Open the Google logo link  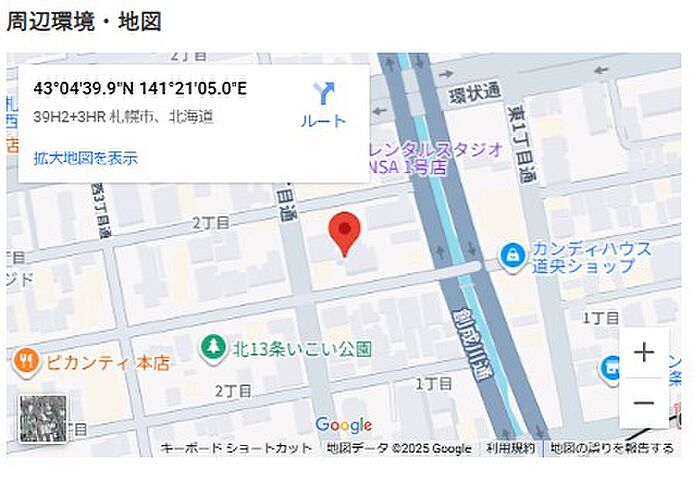pyautogui.click(x=343, y=426)
